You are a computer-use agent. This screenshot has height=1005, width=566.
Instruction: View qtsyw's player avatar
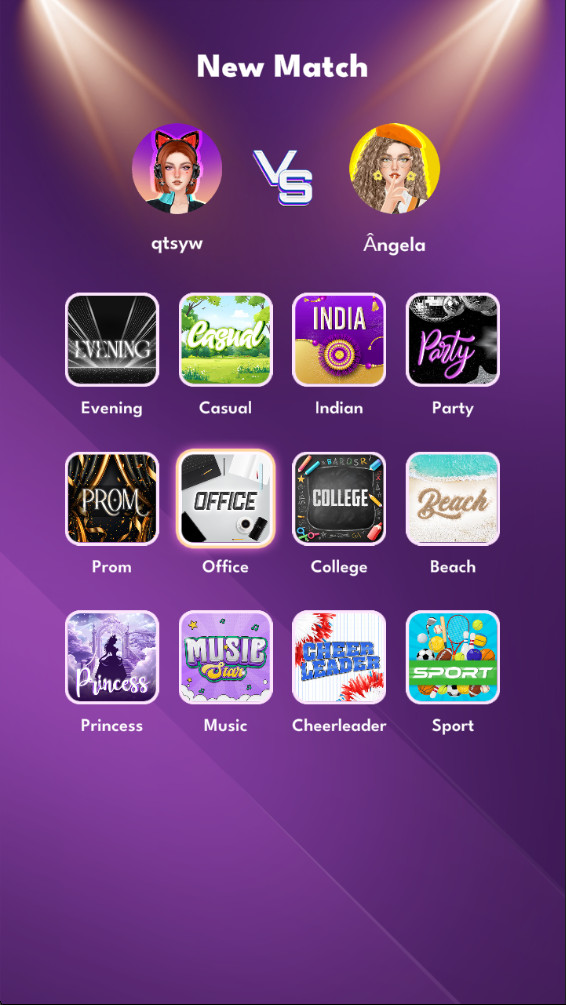point(177,169)
